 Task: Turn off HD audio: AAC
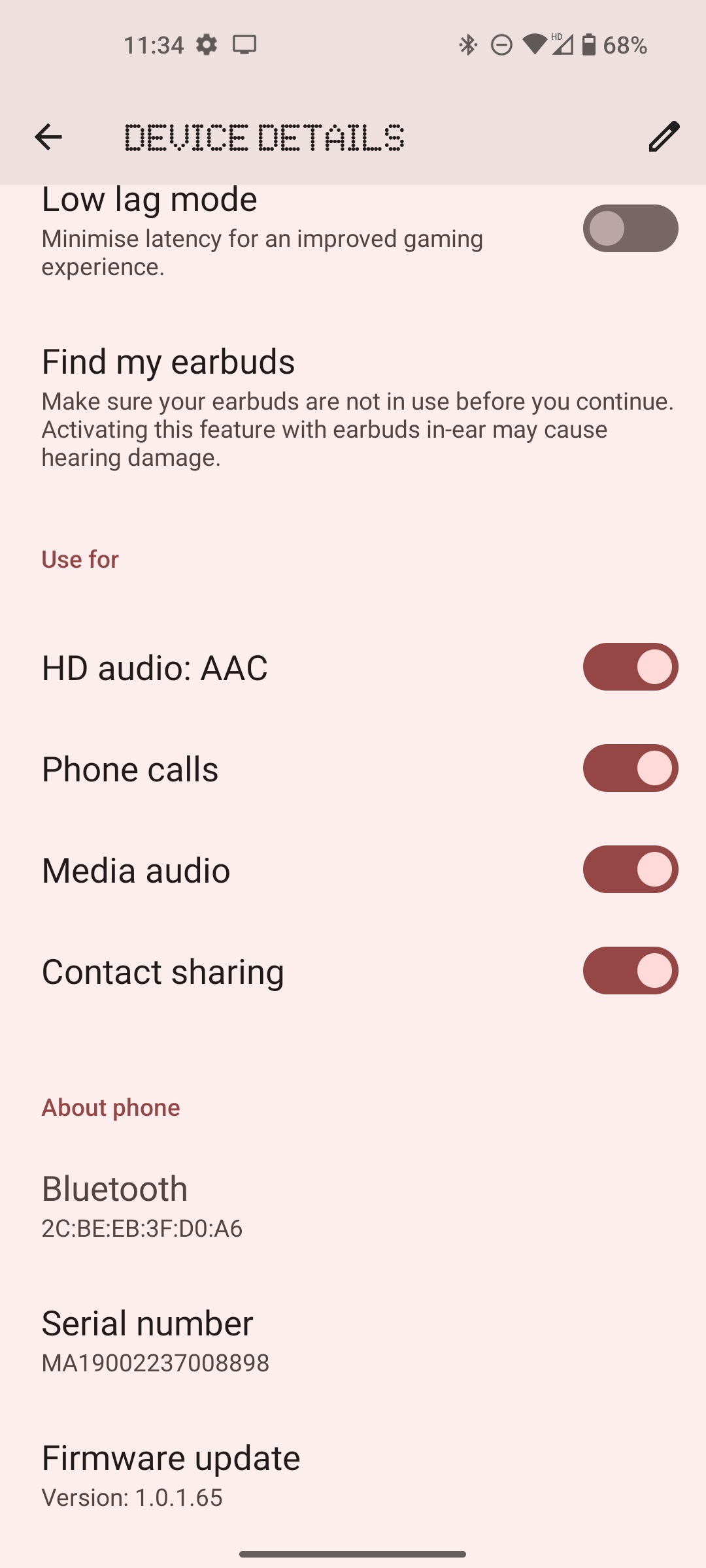[630, 667]
